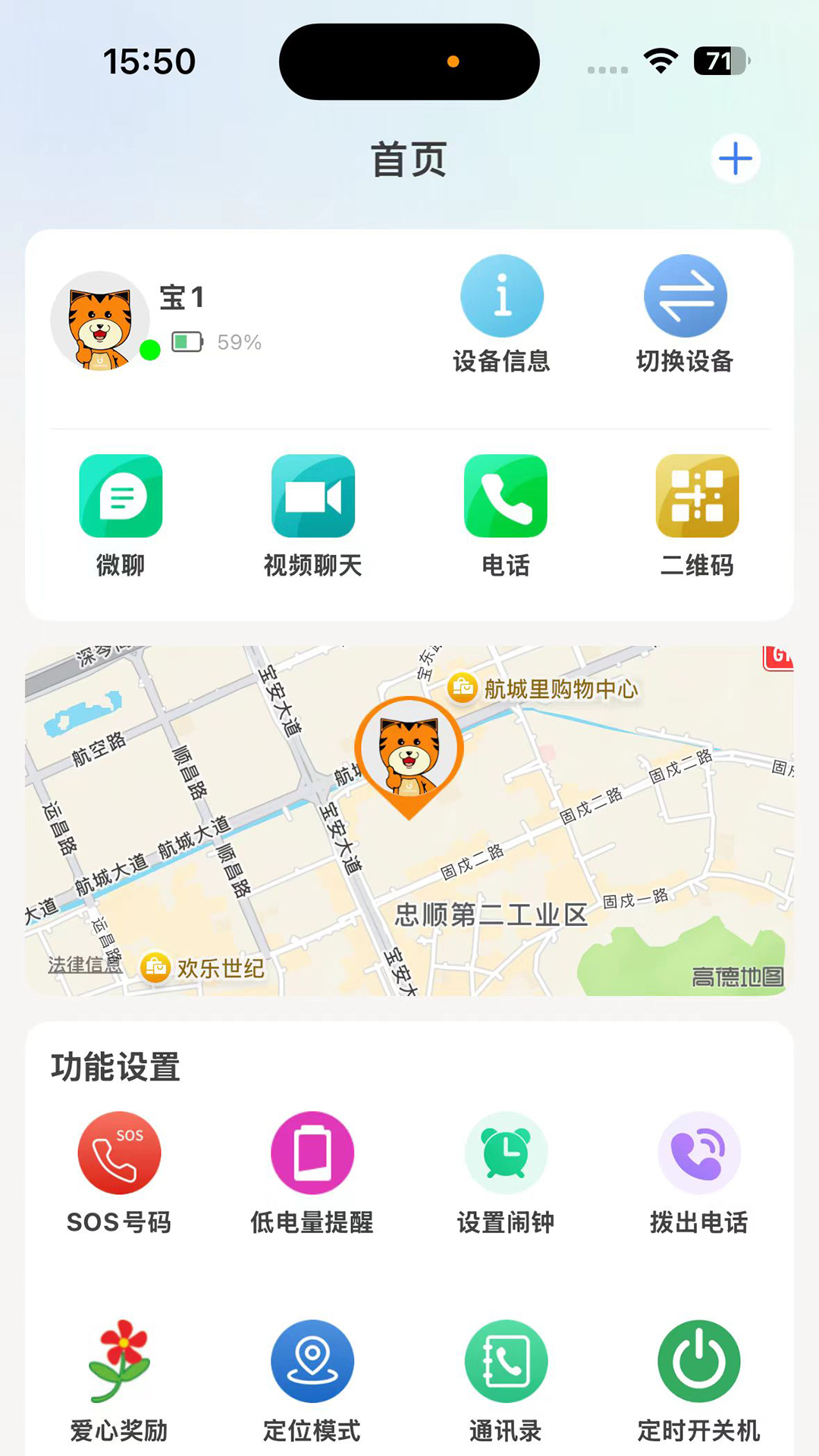The image size is (819, 1456).
Task: Configure 低电量提醒 low battery alert
Action: 312,1151
